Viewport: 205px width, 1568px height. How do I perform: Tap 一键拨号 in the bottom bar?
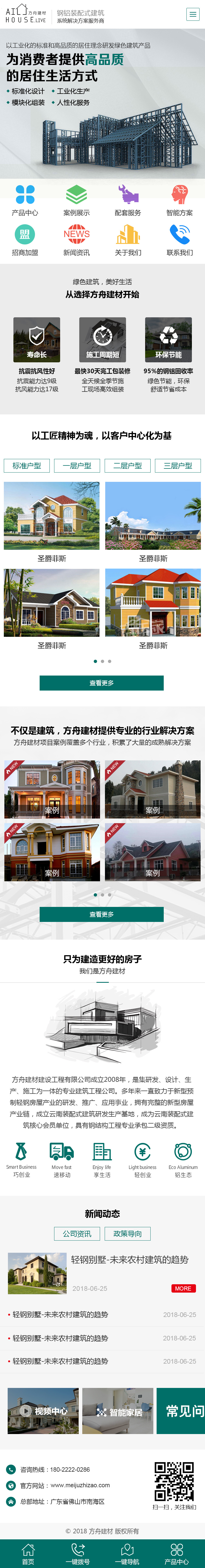point(77,1553)
